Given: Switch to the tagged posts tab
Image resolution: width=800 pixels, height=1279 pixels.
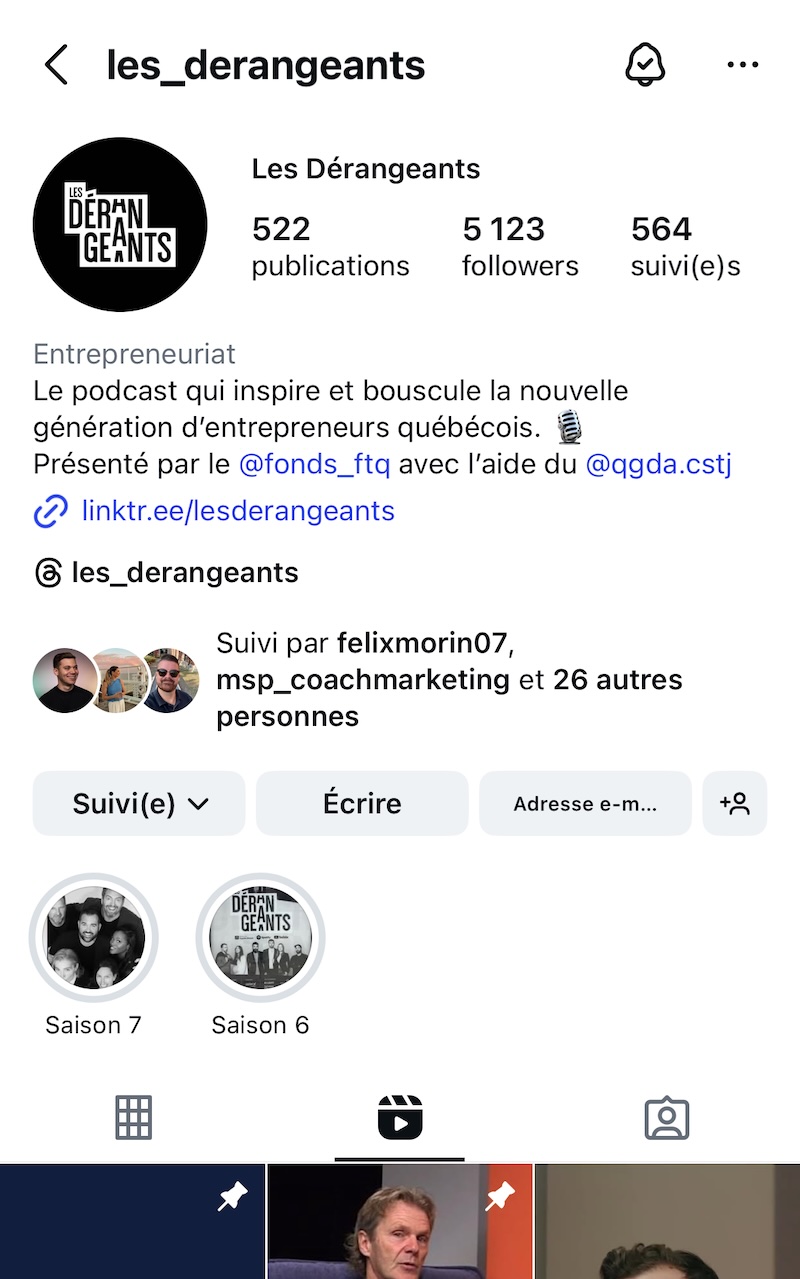Looking at the screenshot, I should point(667,1118).
